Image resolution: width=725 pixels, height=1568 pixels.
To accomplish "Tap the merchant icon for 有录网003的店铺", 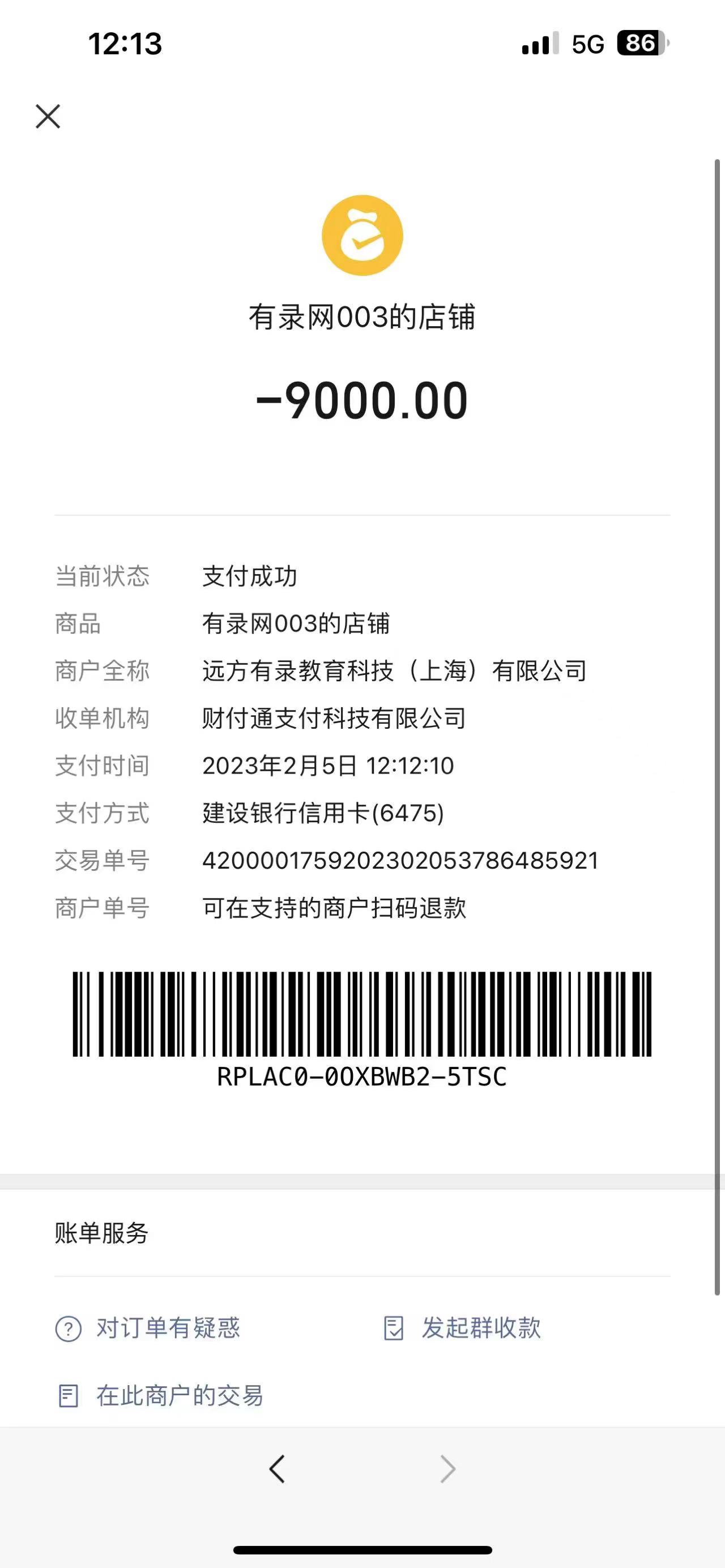I will pyautogui.click(x=362, y=236).
